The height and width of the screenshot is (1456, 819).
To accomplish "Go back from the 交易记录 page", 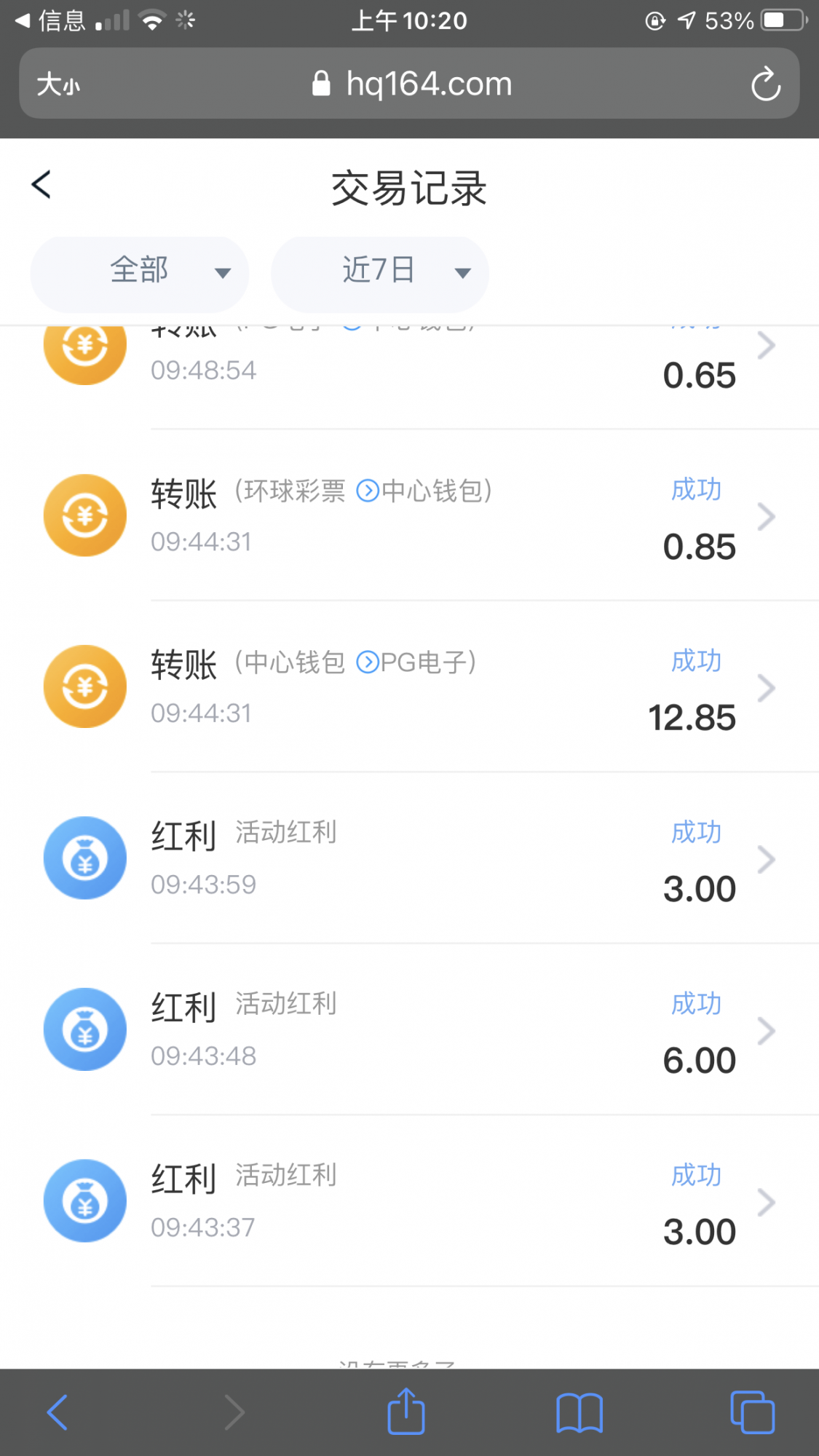I will pos(41,185).
